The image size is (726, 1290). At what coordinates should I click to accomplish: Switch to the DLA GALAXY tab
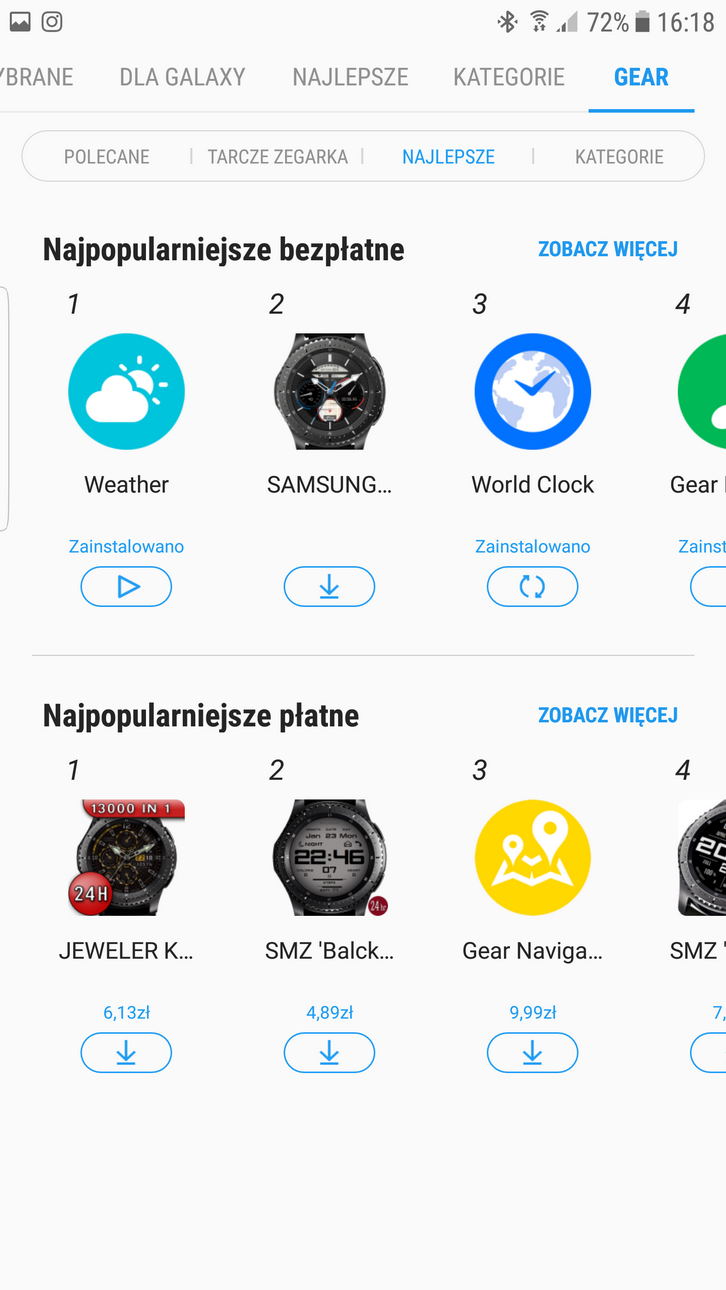pos(182,77)
